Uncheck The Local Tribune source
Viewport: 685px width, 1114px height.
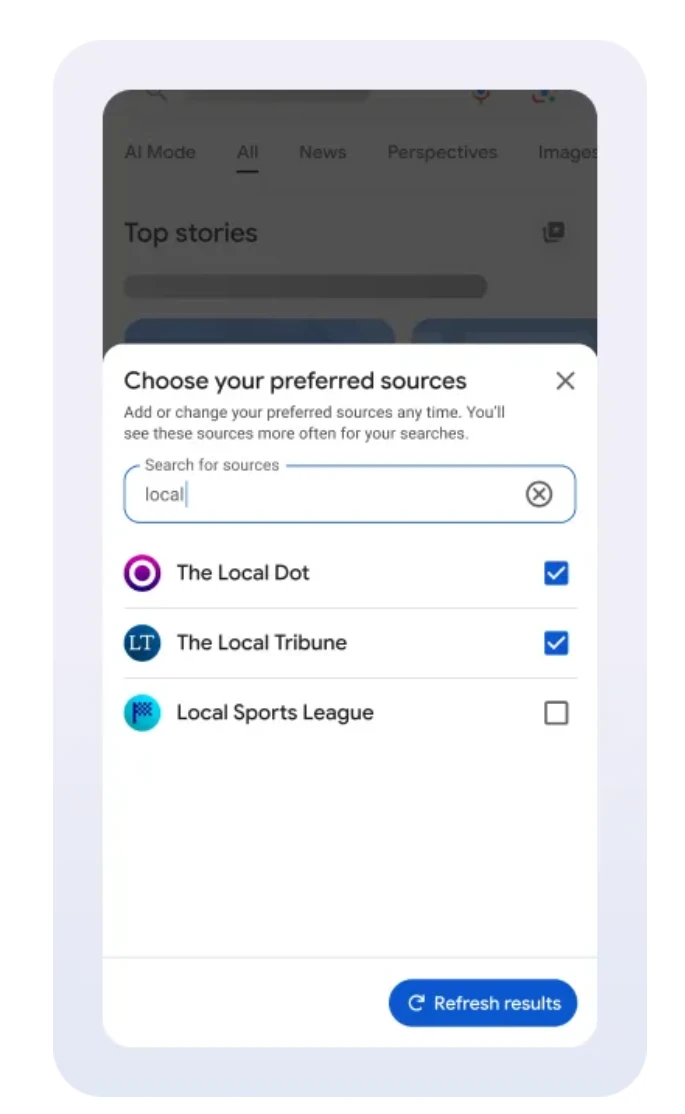[556, 643]
